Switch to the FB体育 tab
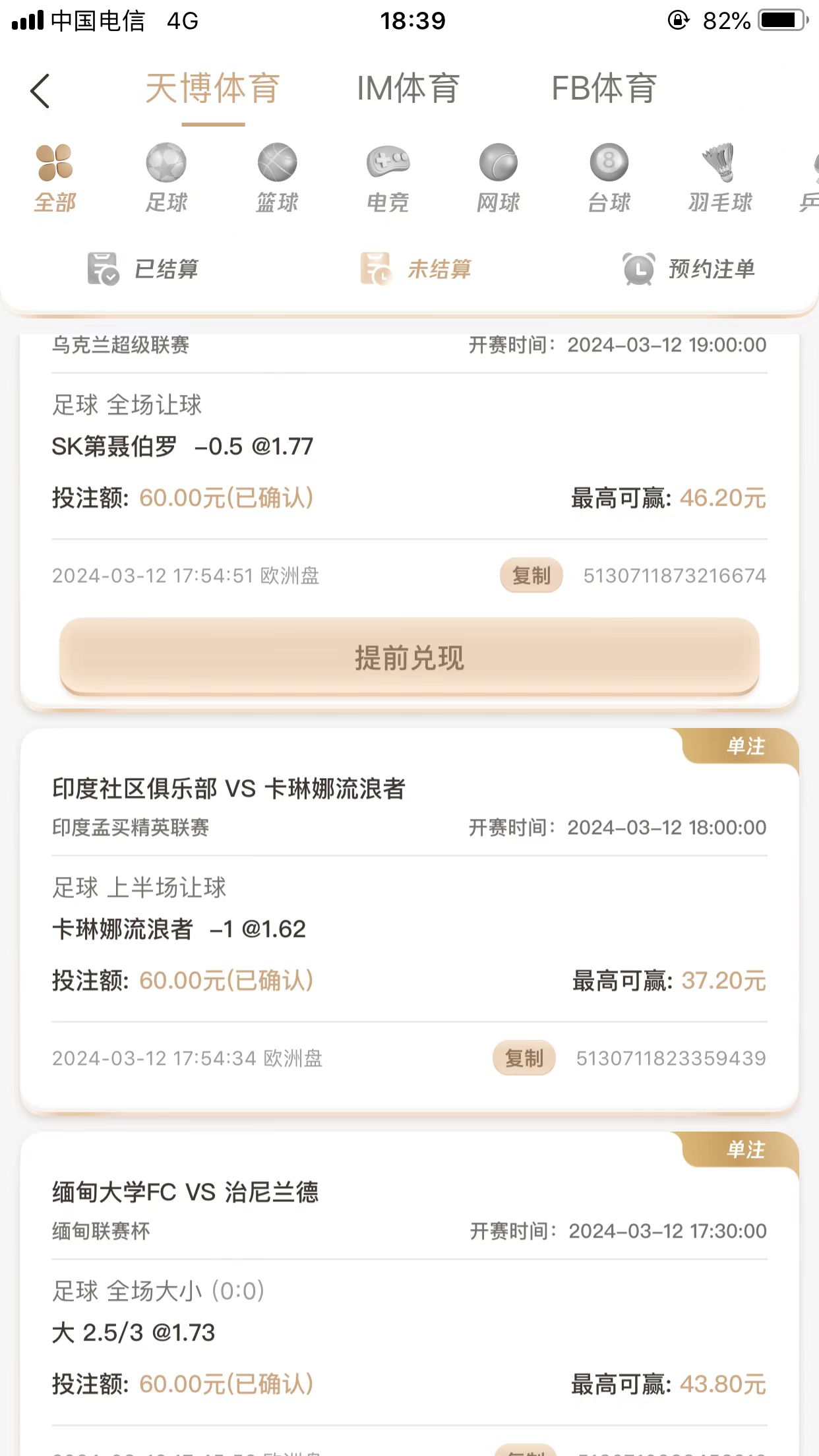Viewport: 819px width, 1456px height. (603, 89)
